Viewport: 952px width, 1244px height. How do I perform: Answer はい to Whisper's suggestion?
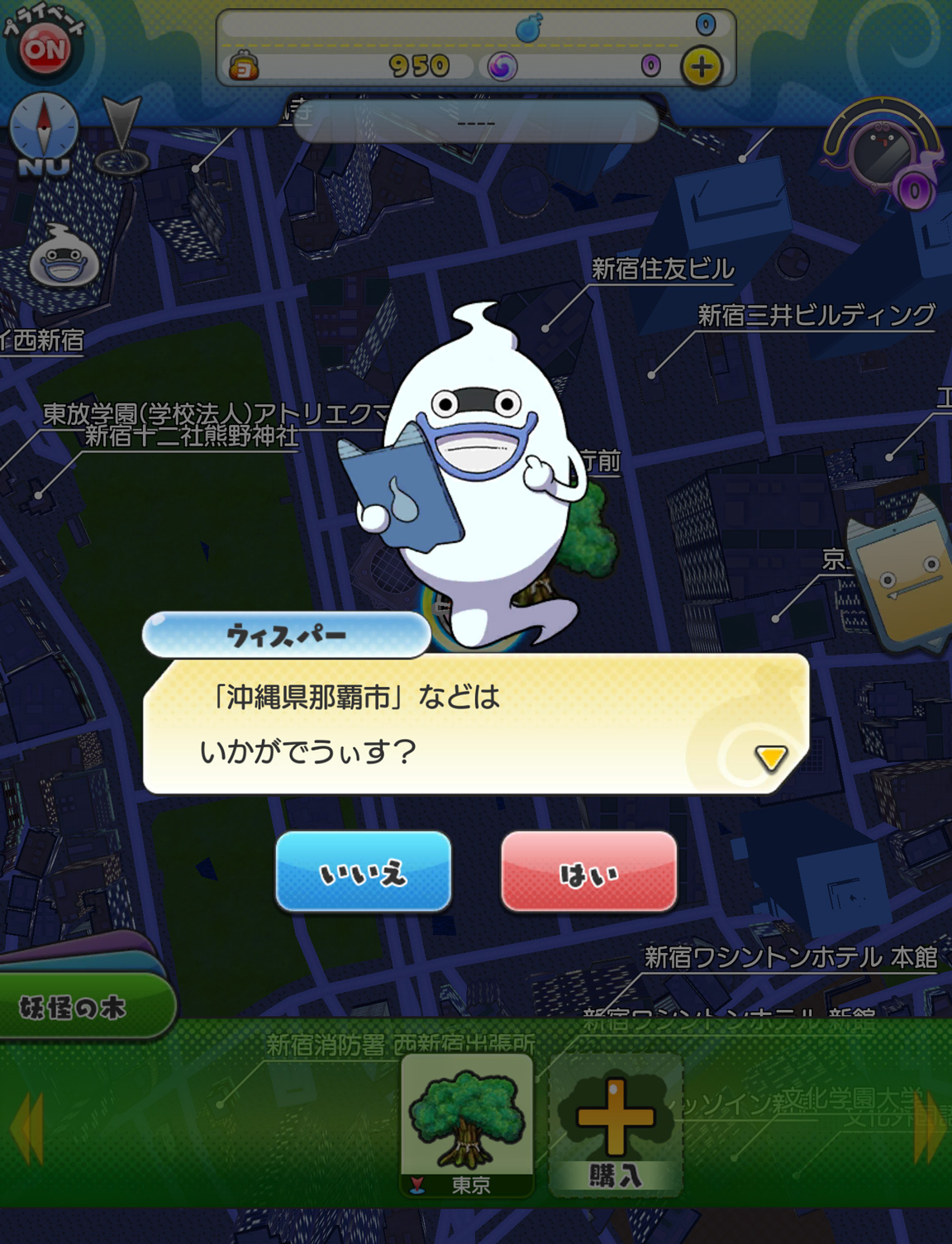pyautogui.click(x=588, y=872)
